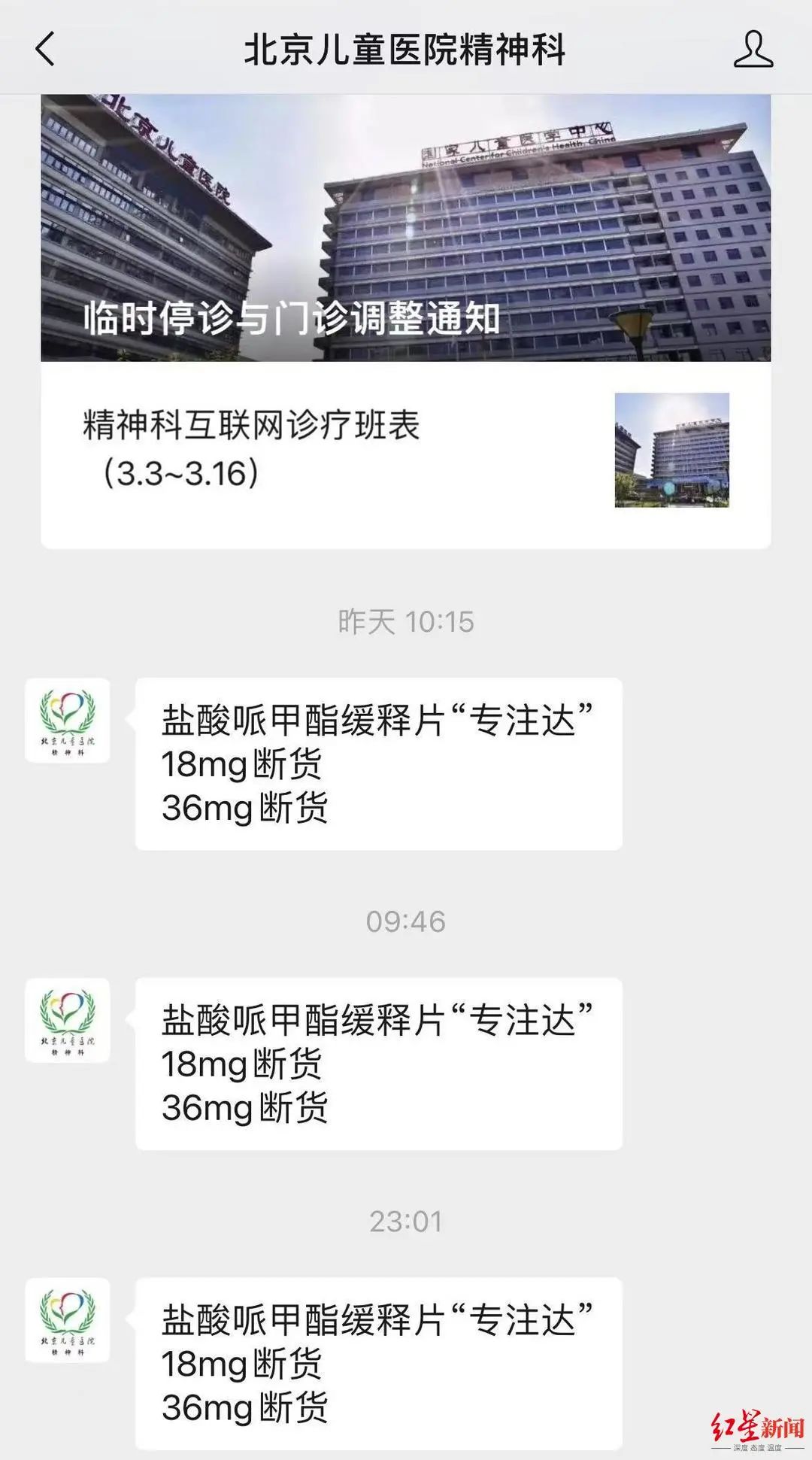Open the account profile icon
812x1460 pixels.
pyautogui.click(x=753, y=50)
